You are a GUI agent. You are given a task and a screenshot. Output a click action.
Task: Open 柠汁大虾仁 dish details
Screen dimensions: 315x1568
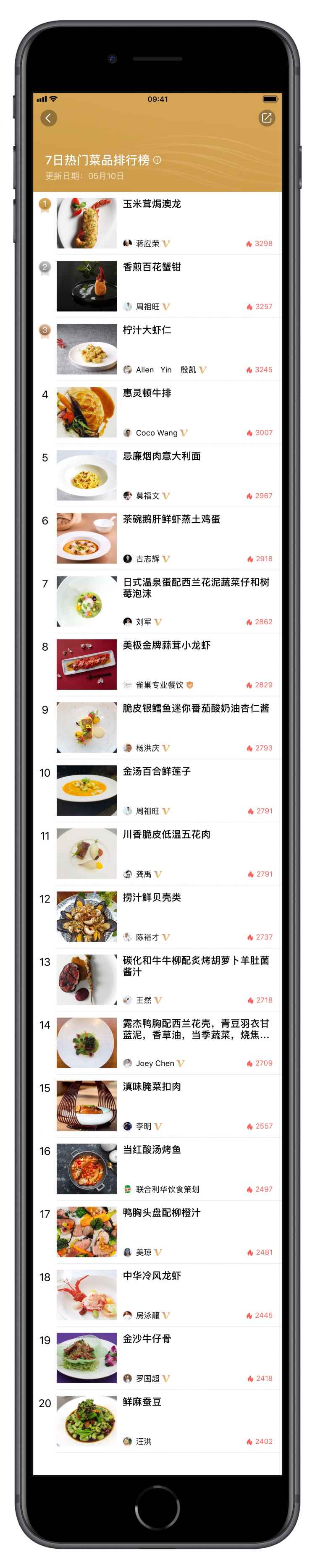147,330
